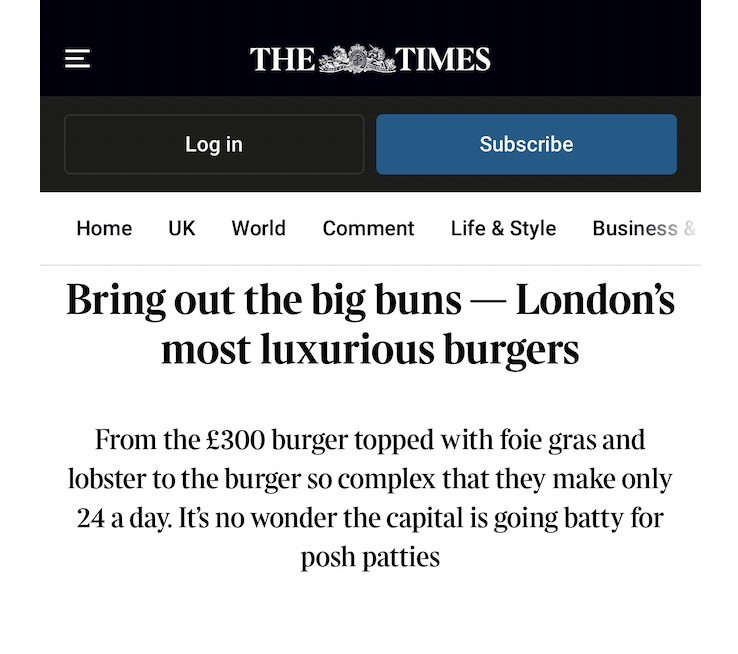The height and width of the screenshot is (654, 738).
Task: Open the UK news section
Action: point(182,228)
